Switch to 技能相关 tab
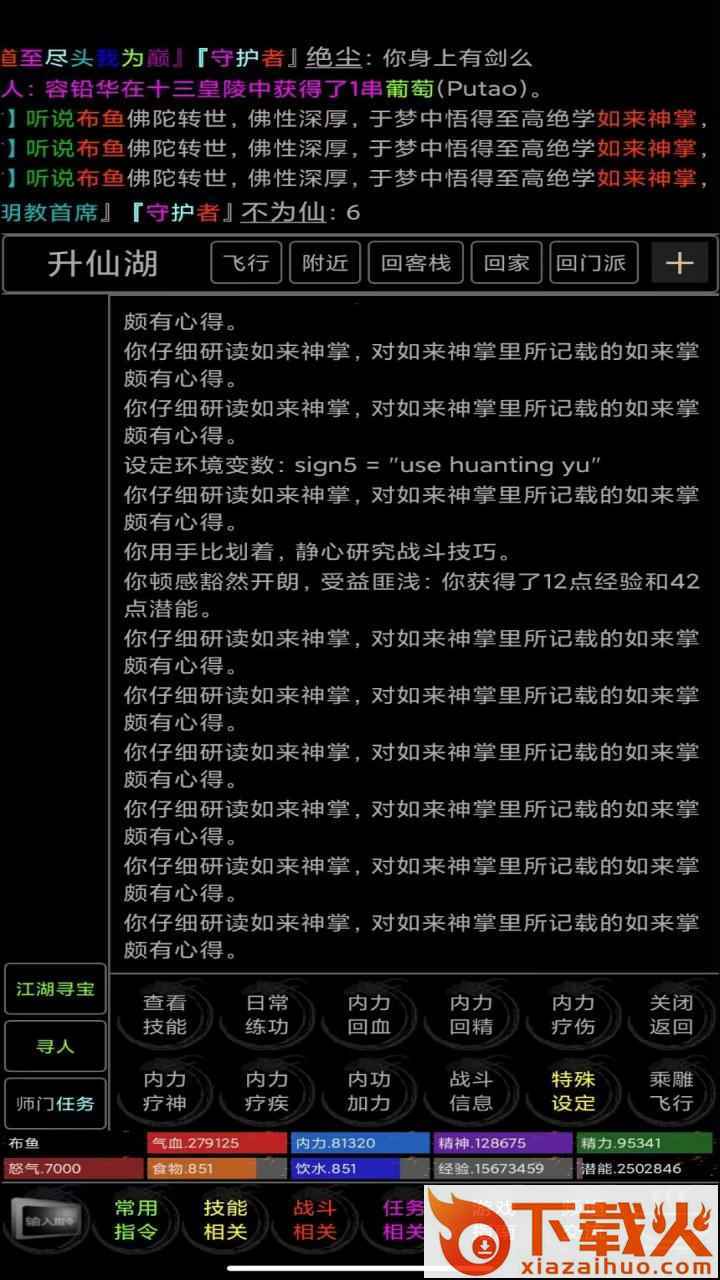 point(225,1220)
